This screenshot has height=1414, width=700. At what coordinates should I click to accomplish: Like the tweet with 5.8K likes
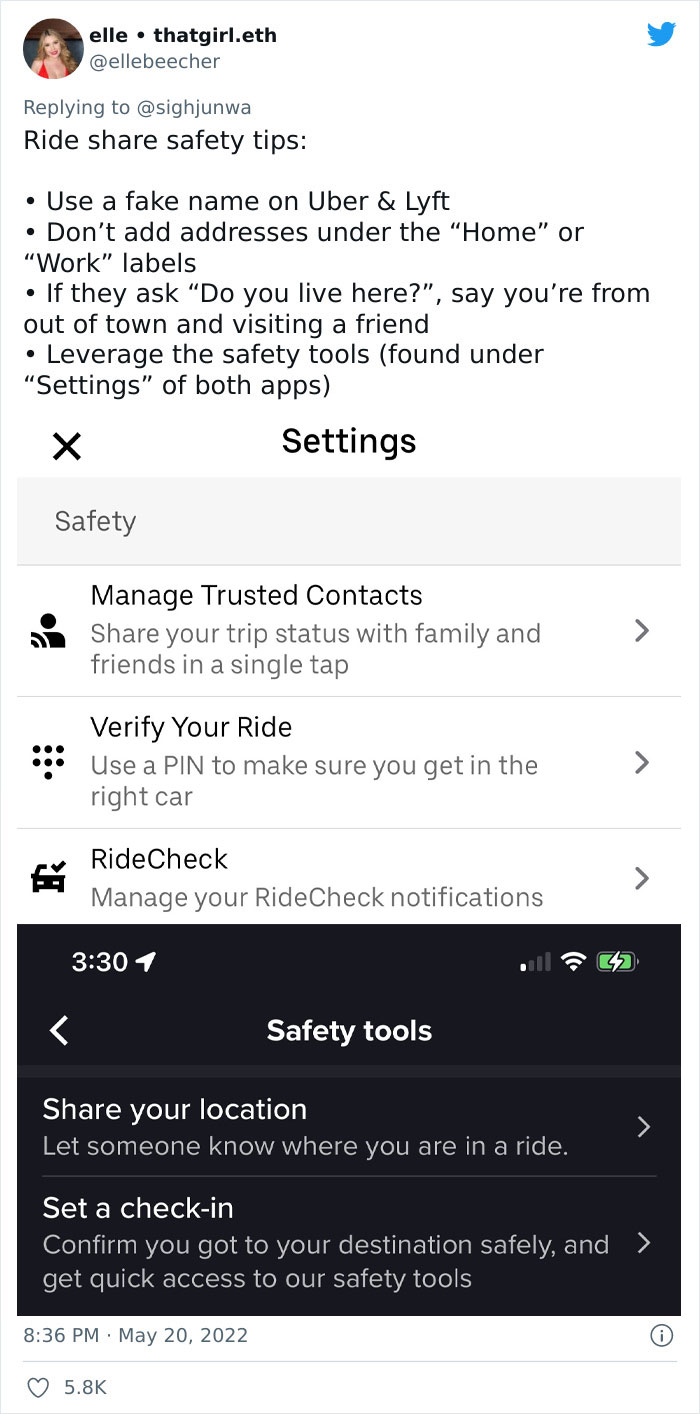point(40,1387)
